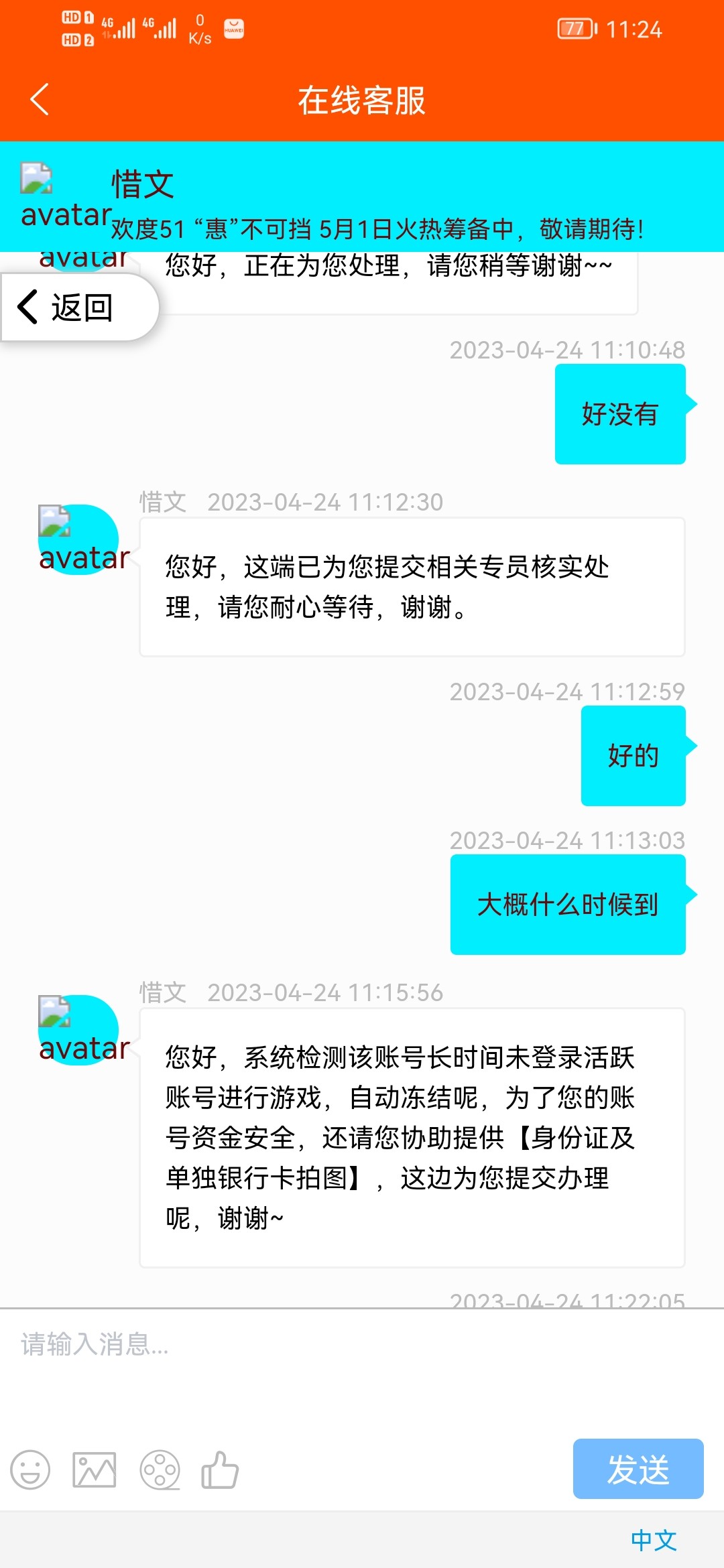Open the emoji picker
Viewport: 724px width, 1568px height.
tap(30, 1470)
